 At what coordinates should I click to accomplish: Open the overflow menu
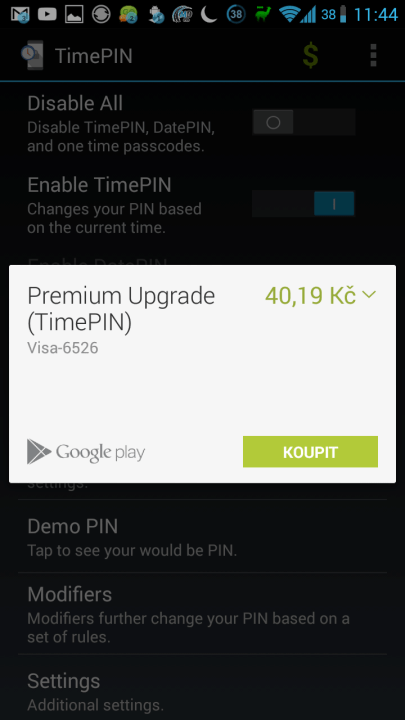click(x=373, y=56)
